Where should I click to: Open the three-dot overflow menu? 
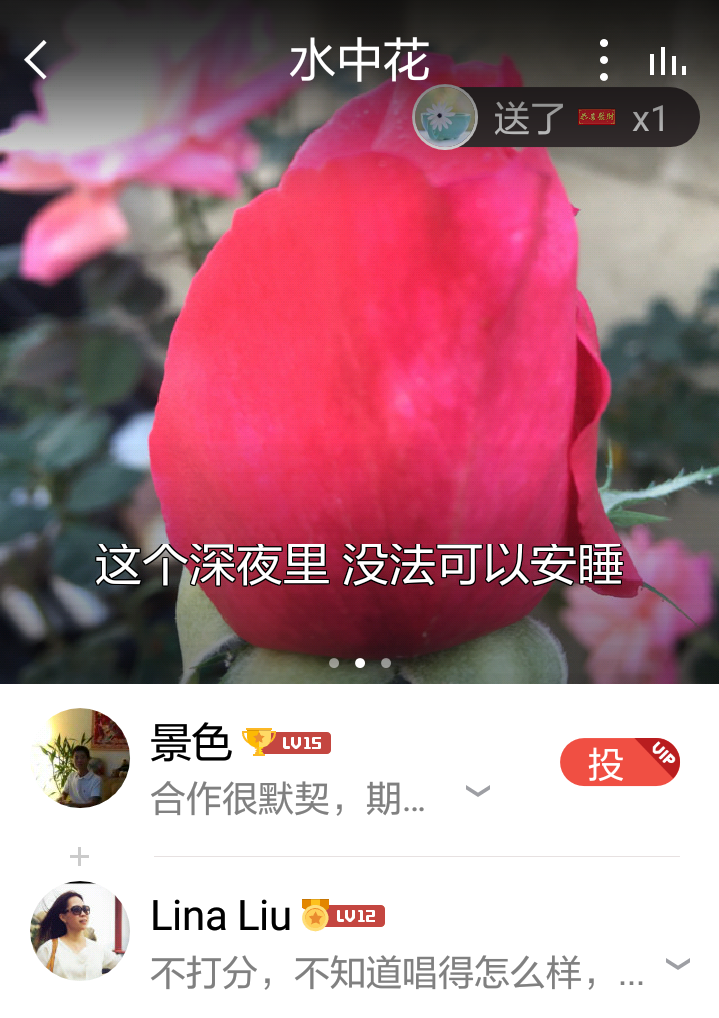click(603, 61)
